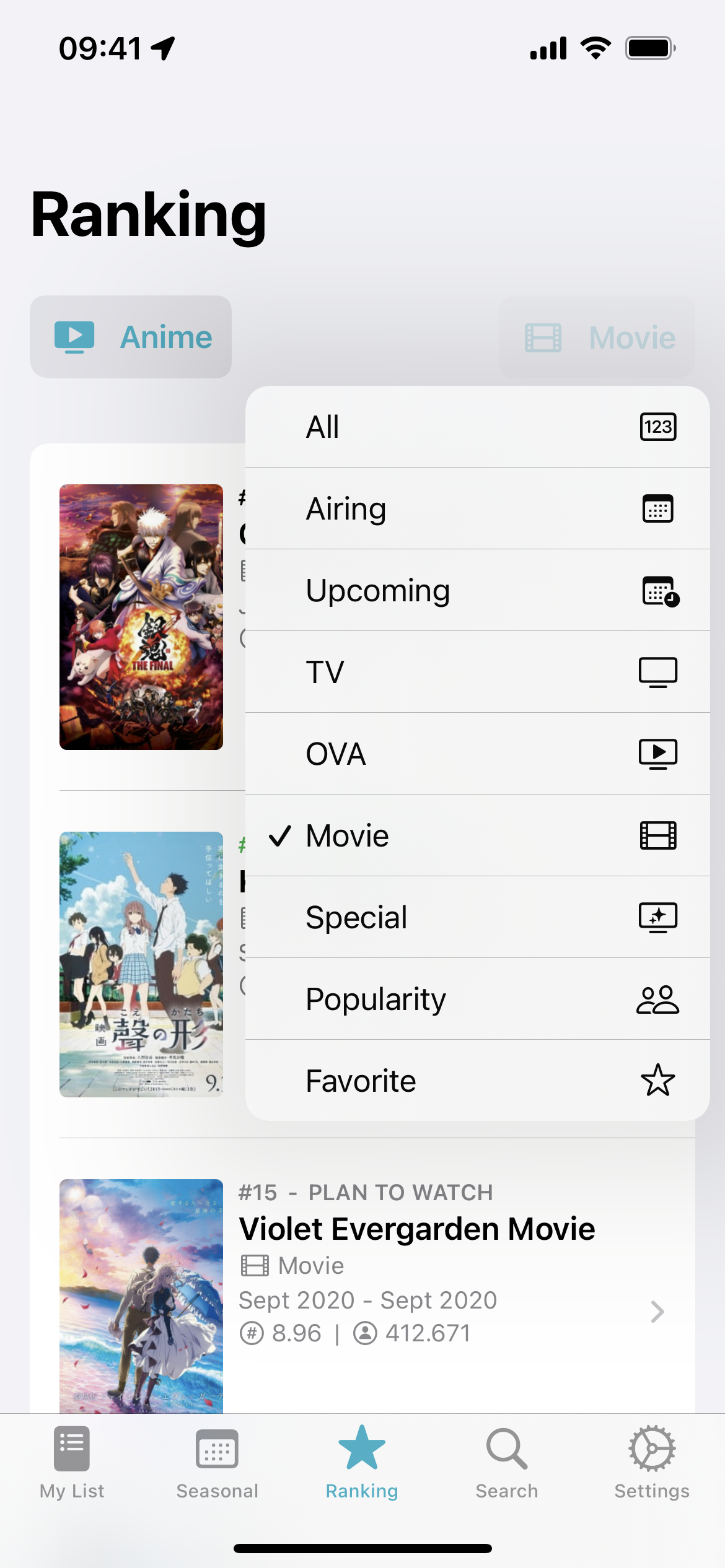
Task: Select the OVA ranking option
Action: click(477, 754)
